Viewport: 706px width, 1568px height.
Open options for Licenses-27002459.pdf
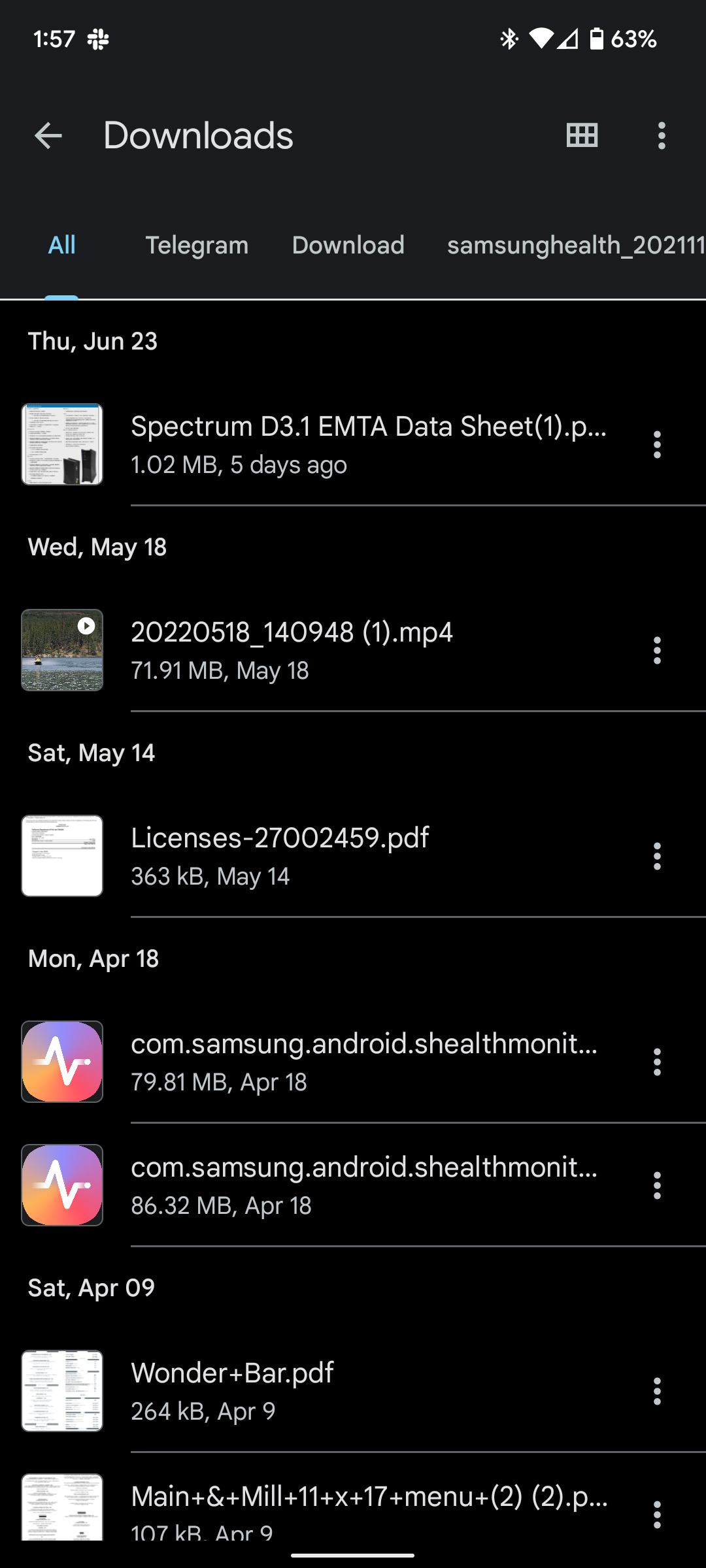click(657, 856)
